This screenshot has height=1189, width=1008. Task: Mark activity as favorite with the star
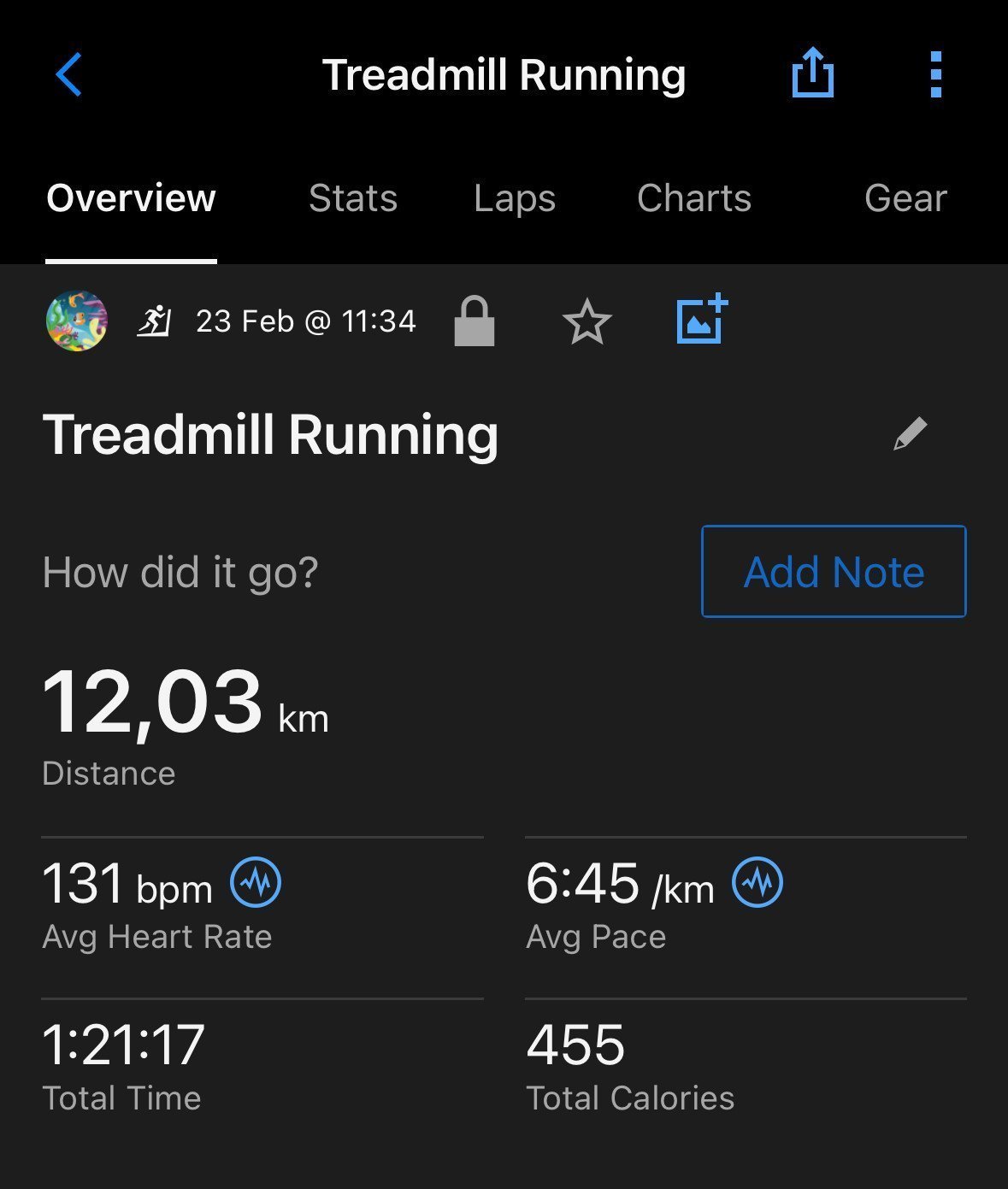coord(587,322)
